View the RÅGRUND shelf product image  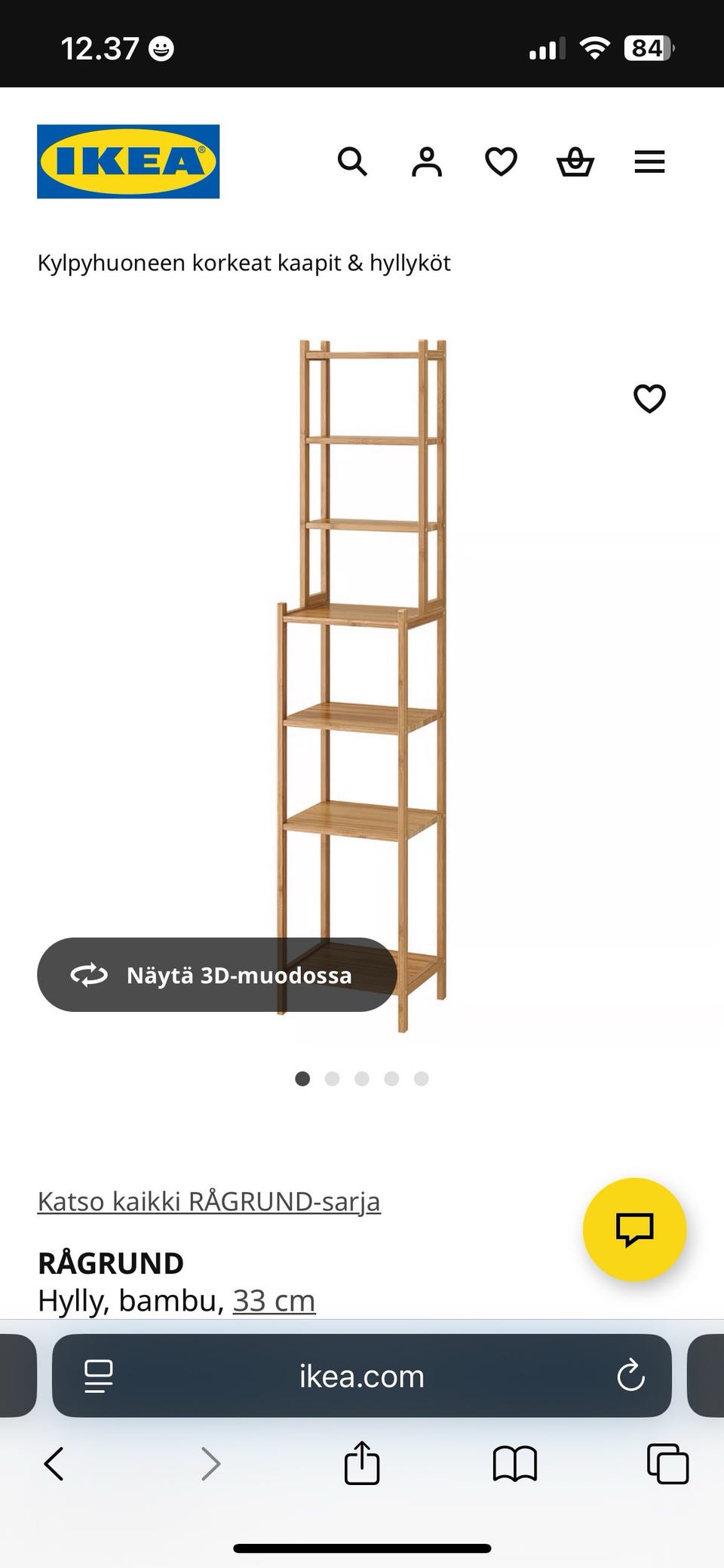click(362, 679)
